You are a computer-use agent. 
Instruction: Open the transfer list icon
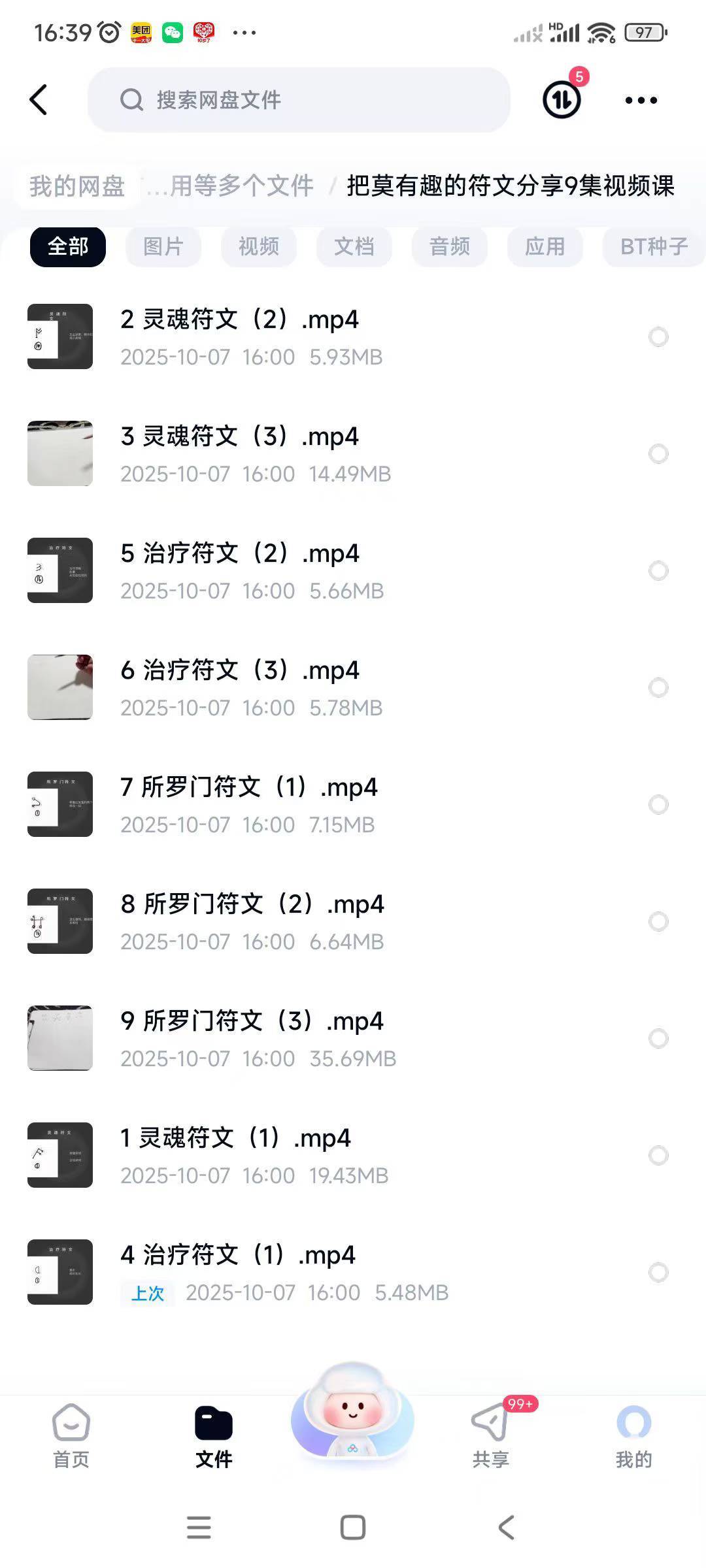point(562,100)
